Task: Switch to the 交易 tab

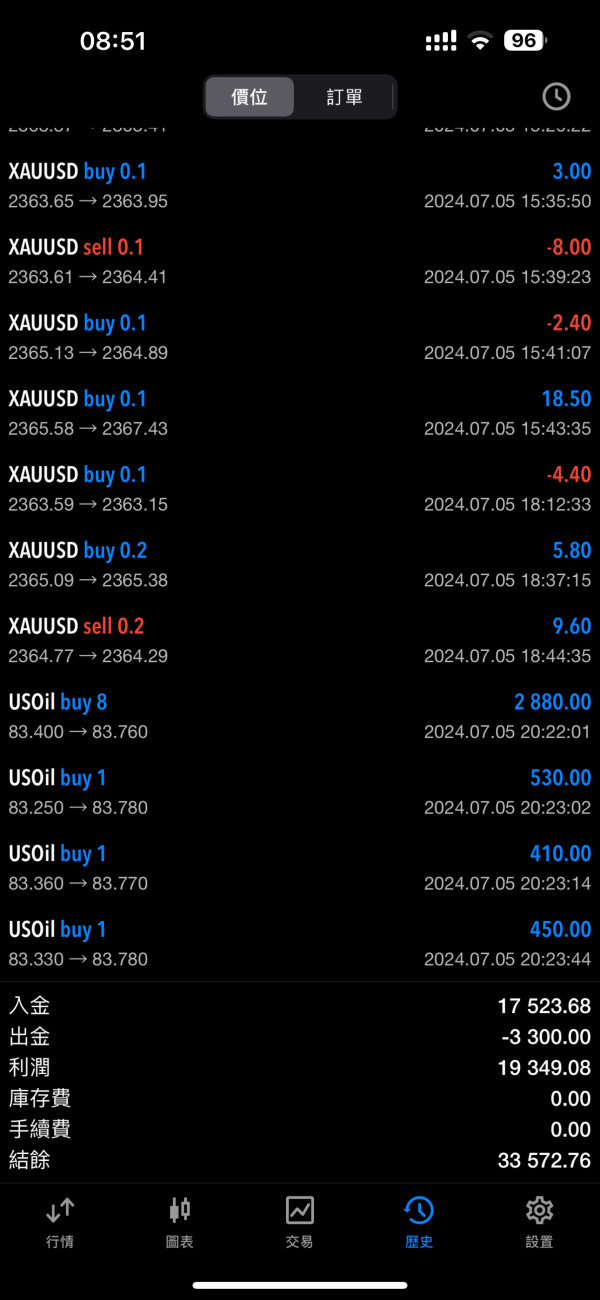Action: [300, 1223]
